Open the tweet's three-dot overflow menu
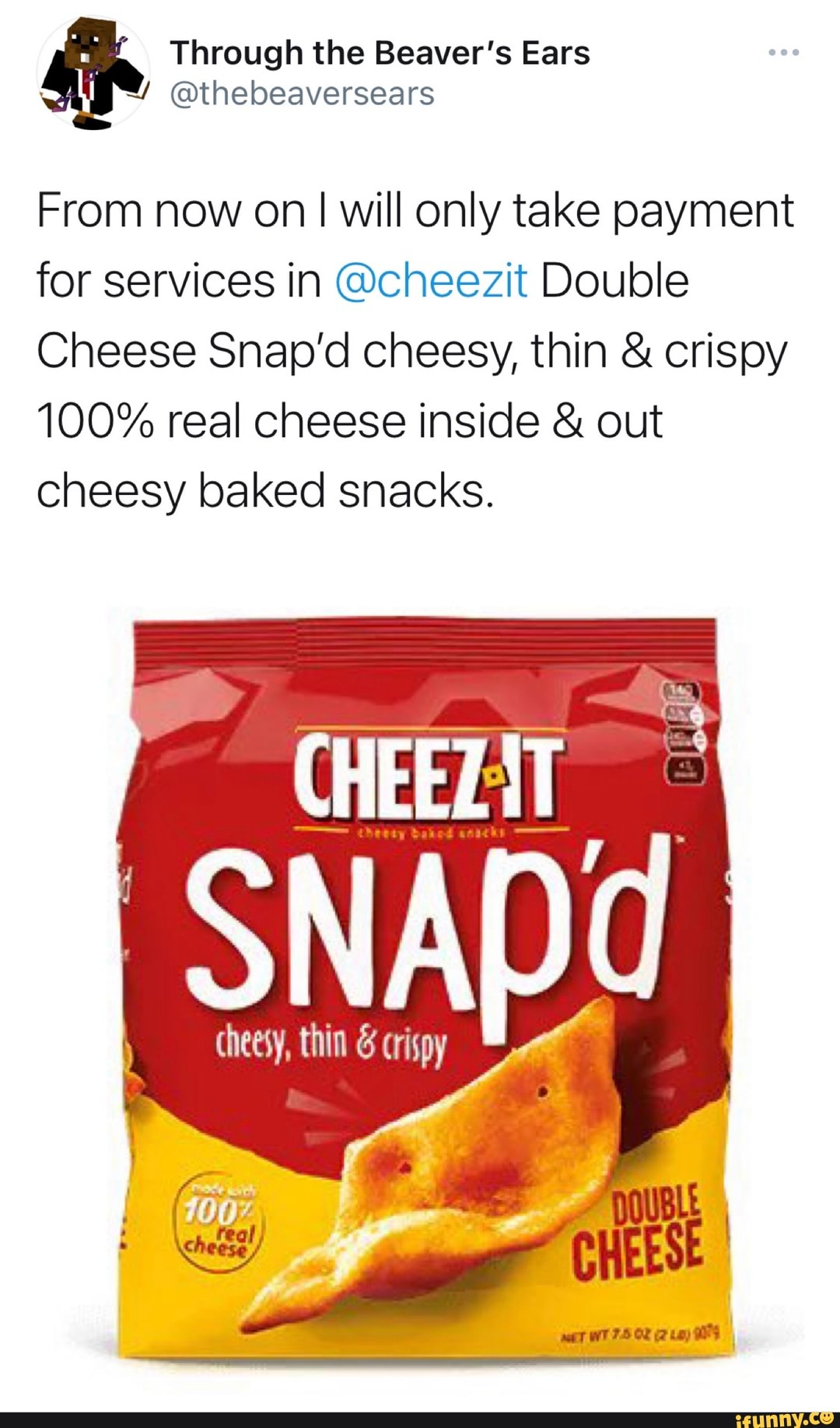Image resolution: width=840 pixels, height=1428 pixels. (x=783, y=53)
